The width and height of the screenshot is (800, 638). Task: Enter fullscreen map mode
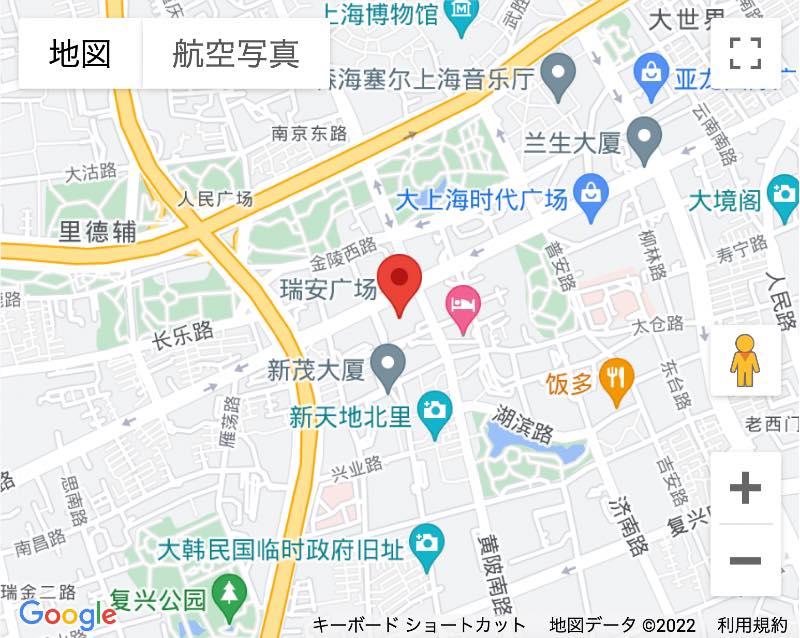tap(745, 53)
